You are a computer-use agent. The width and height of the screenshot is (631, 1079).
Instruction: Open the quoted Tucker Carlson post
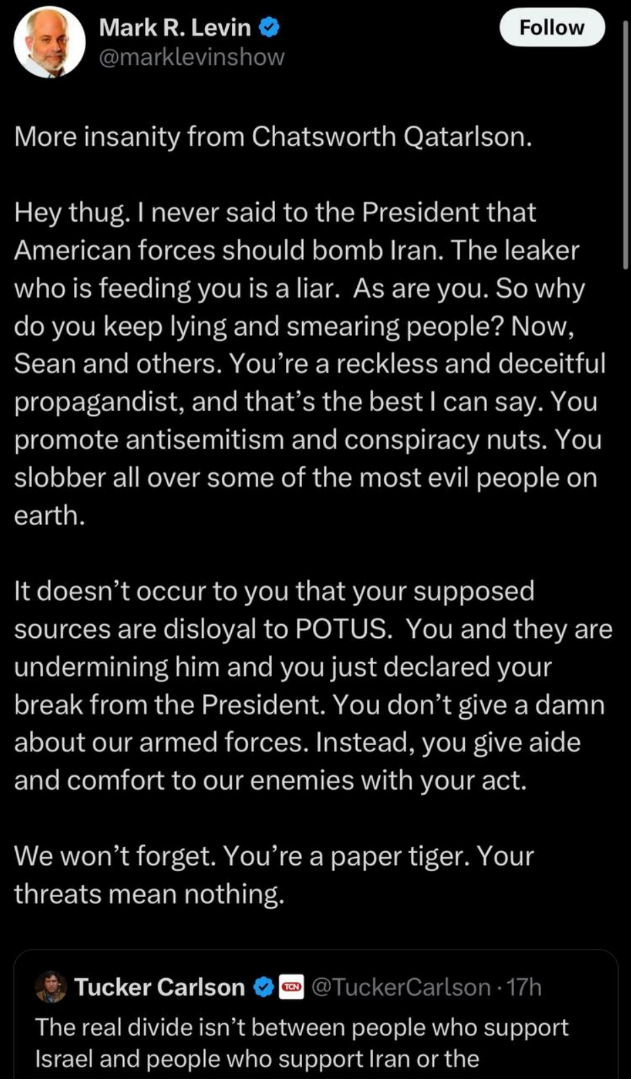(316, 1014)
